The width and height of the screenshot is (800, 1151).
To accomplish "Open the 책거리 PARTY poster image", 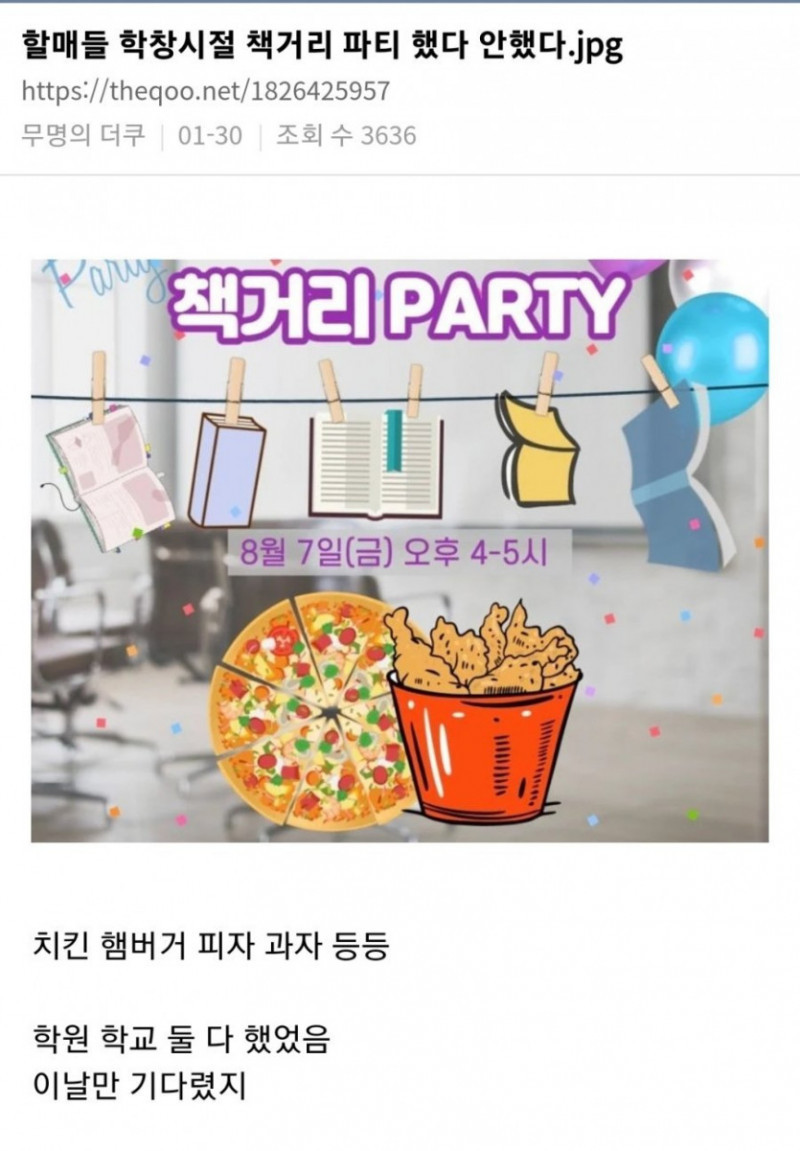I will 399,550.
